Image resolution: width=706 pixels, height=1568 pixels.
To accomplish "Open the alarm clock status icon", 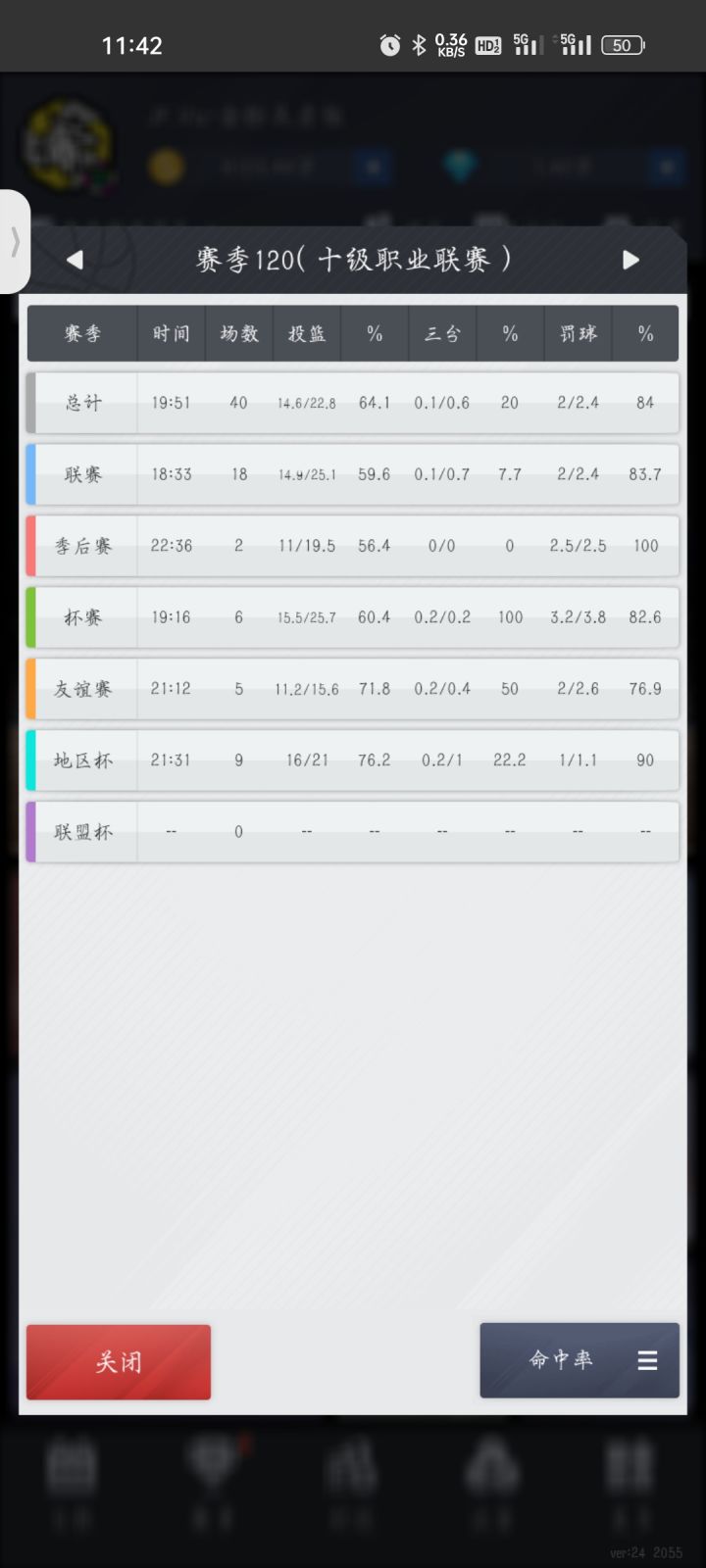I will tap(388, 44).
